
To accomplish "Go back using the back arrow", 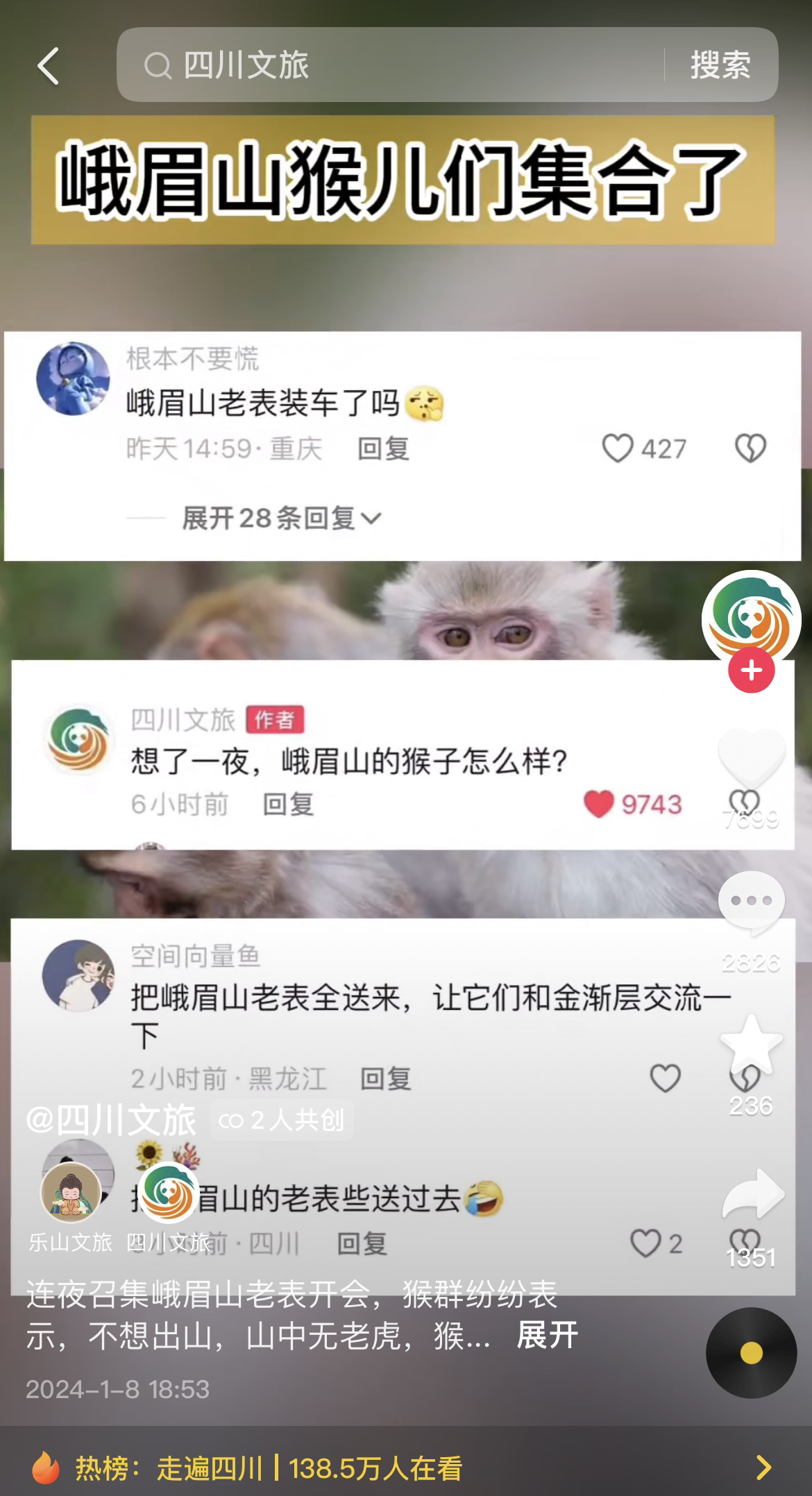I will (49, 67).
